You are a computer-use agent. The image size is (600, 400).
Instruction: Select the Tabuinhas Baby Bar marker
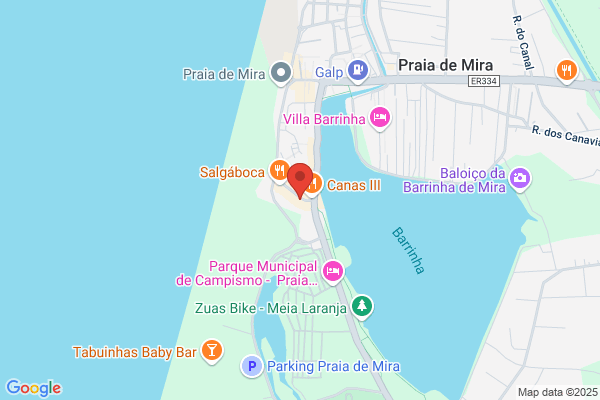[x=212, y=350]
